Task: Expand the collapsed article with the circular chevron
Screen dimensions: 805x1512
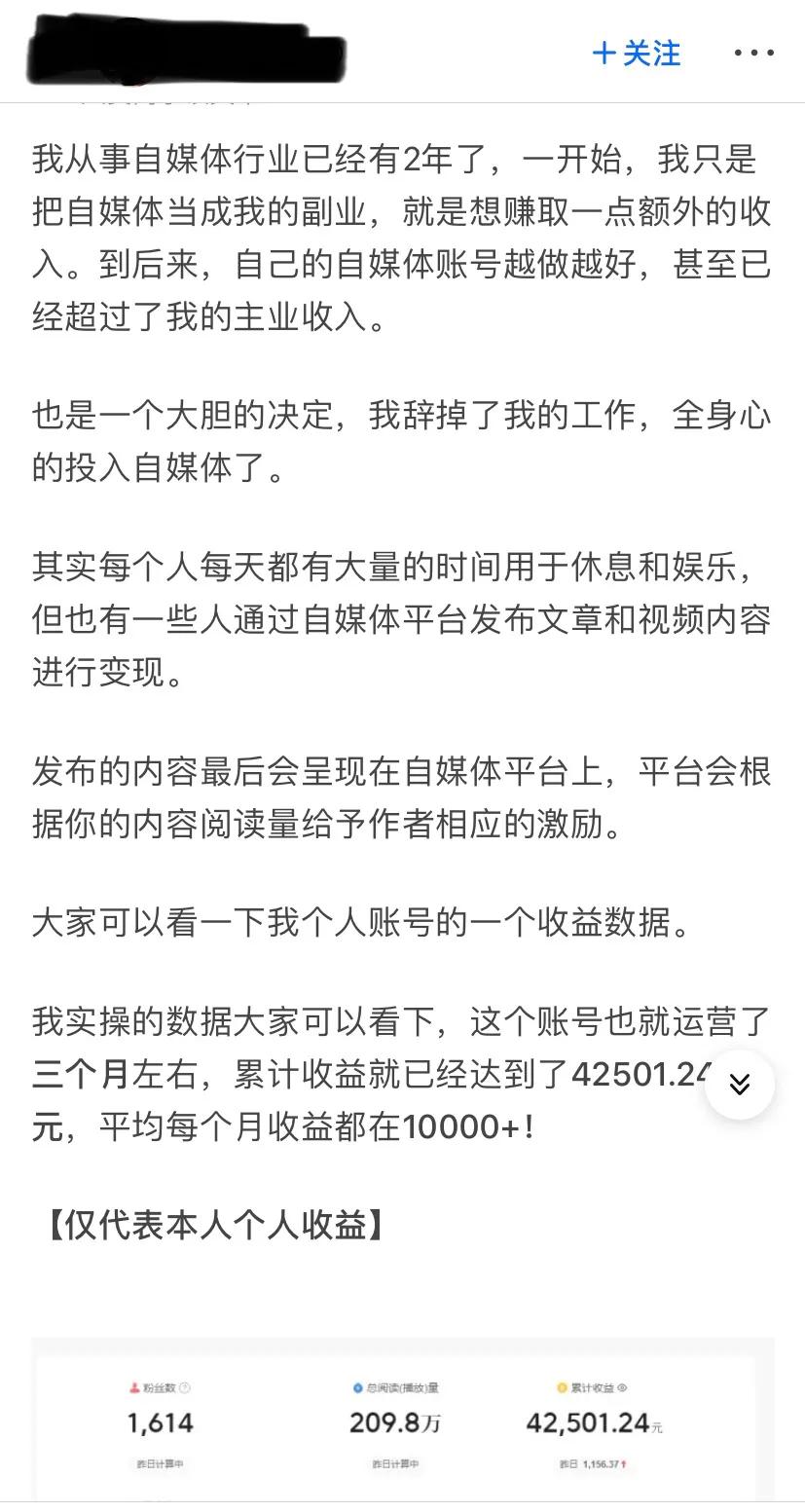Action: (741, 1084)
